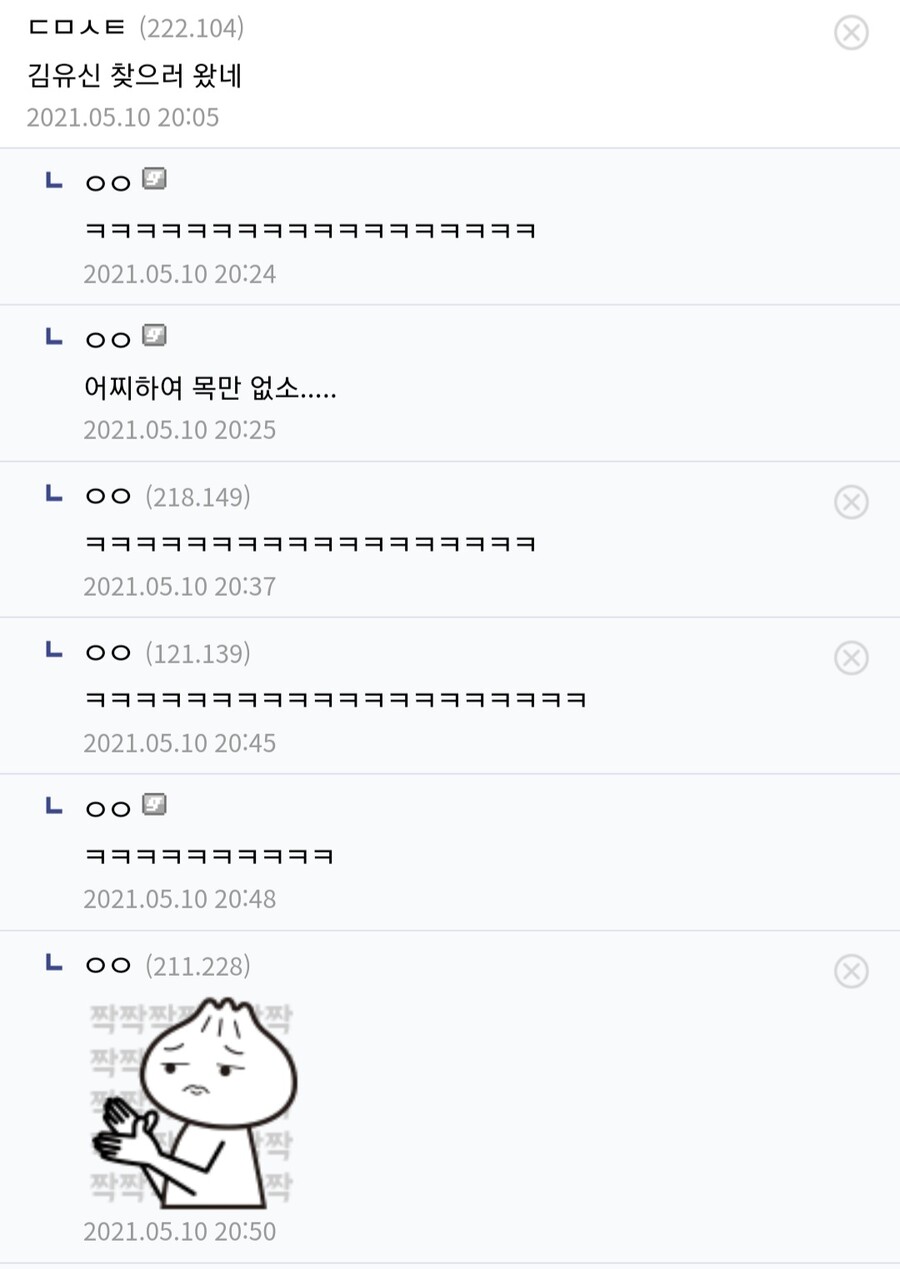This screenshot has width=900, height=1269.
Task: Open gallog icon of the 20:48 reply
Action: 154,805
